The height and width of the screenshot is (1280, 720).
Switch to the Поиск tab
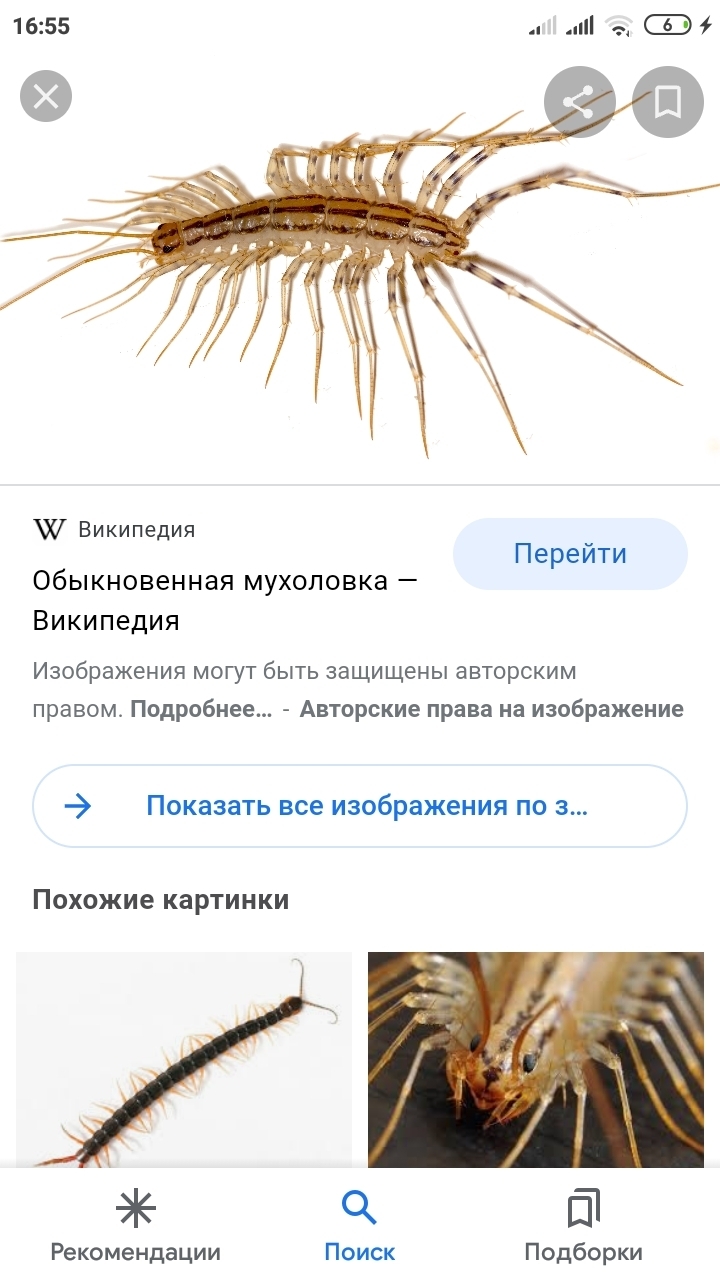(x=360, y=1228)
